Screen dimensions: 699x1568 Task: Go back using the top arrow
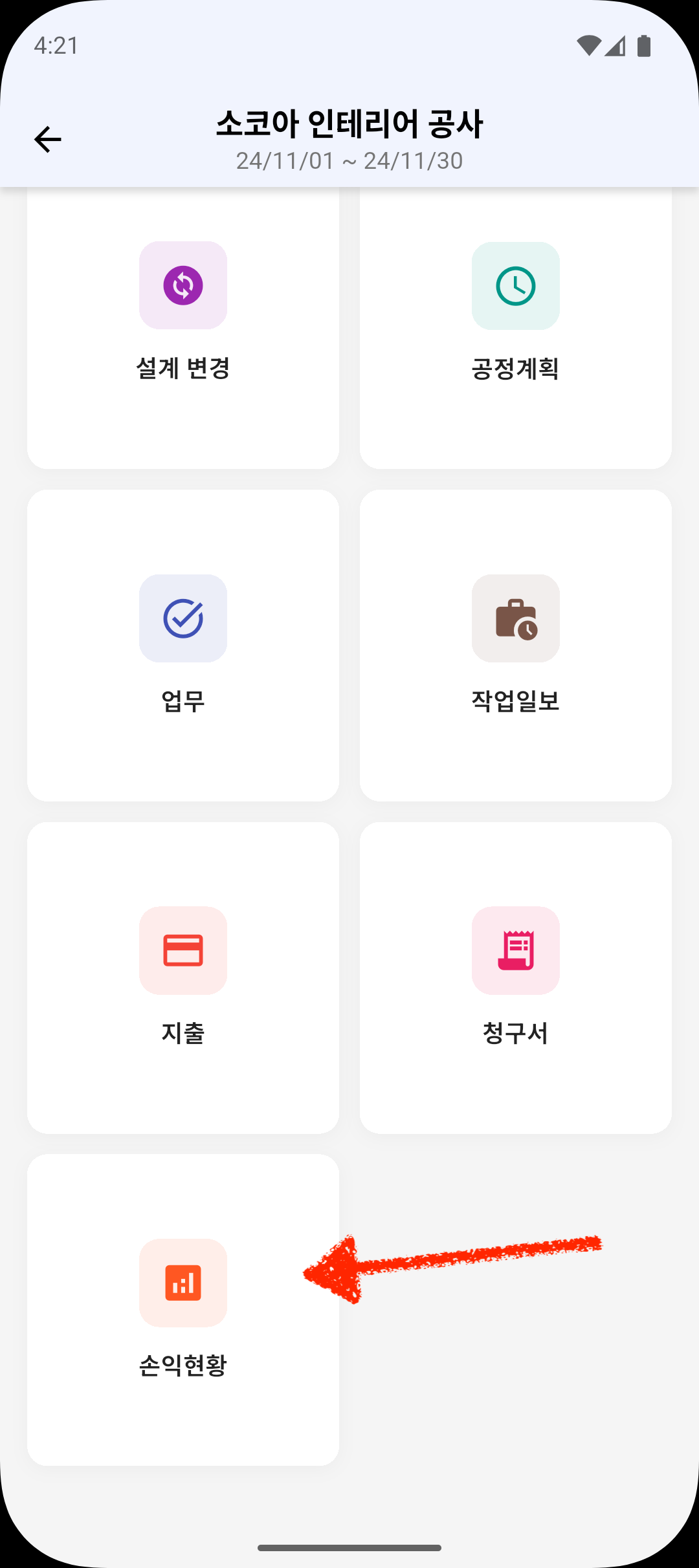point(47,140)
